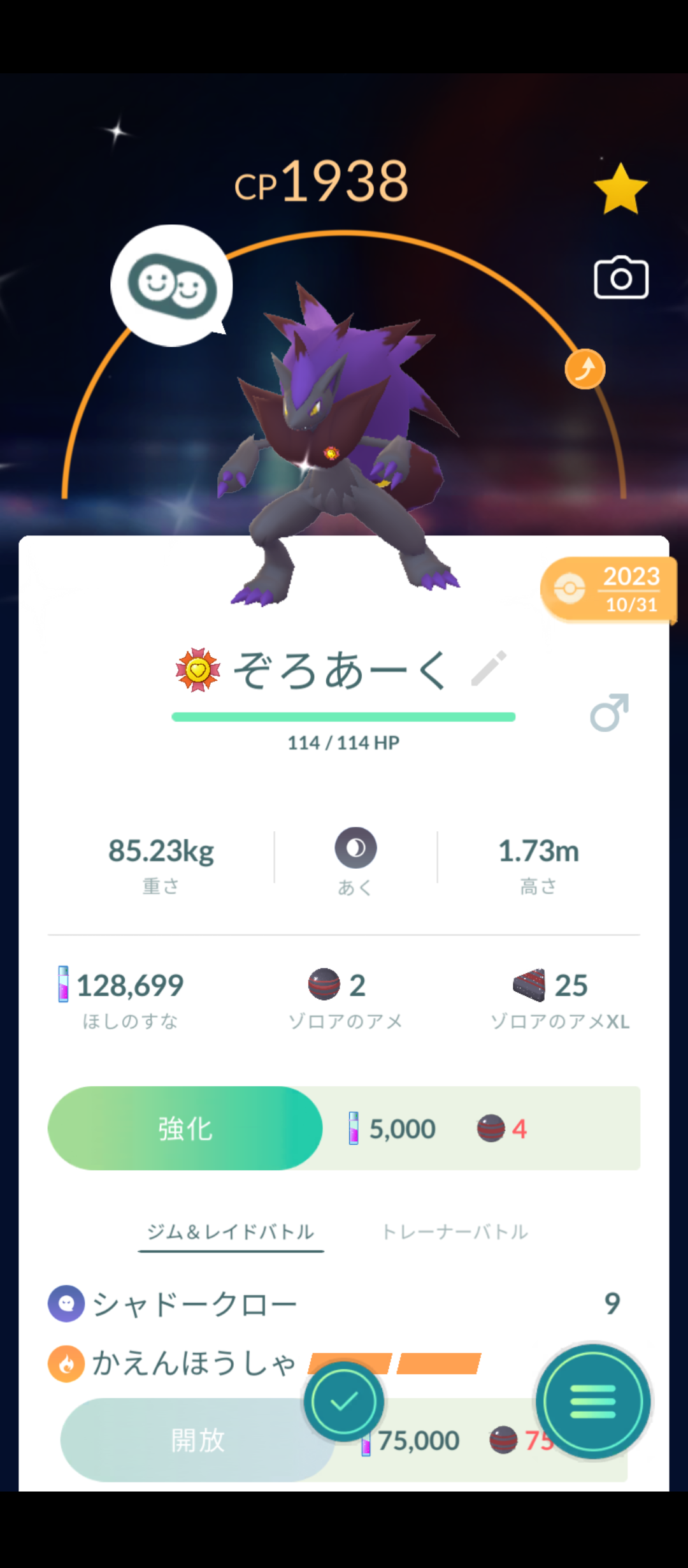Open the AR camera for Zoroark
The width and height of the screenshot is (688, 1568).
tap(621, 278)
